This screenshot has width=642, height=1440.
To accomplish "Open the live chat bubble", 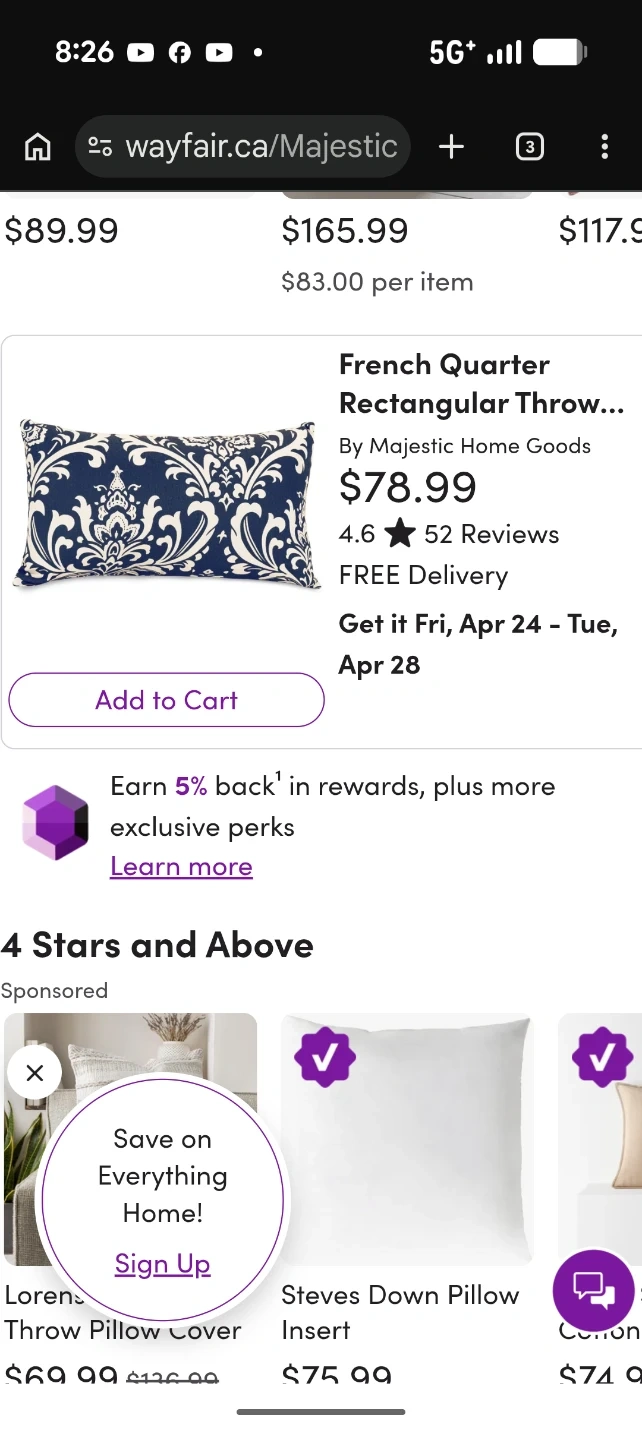I will coord(593,1291).
